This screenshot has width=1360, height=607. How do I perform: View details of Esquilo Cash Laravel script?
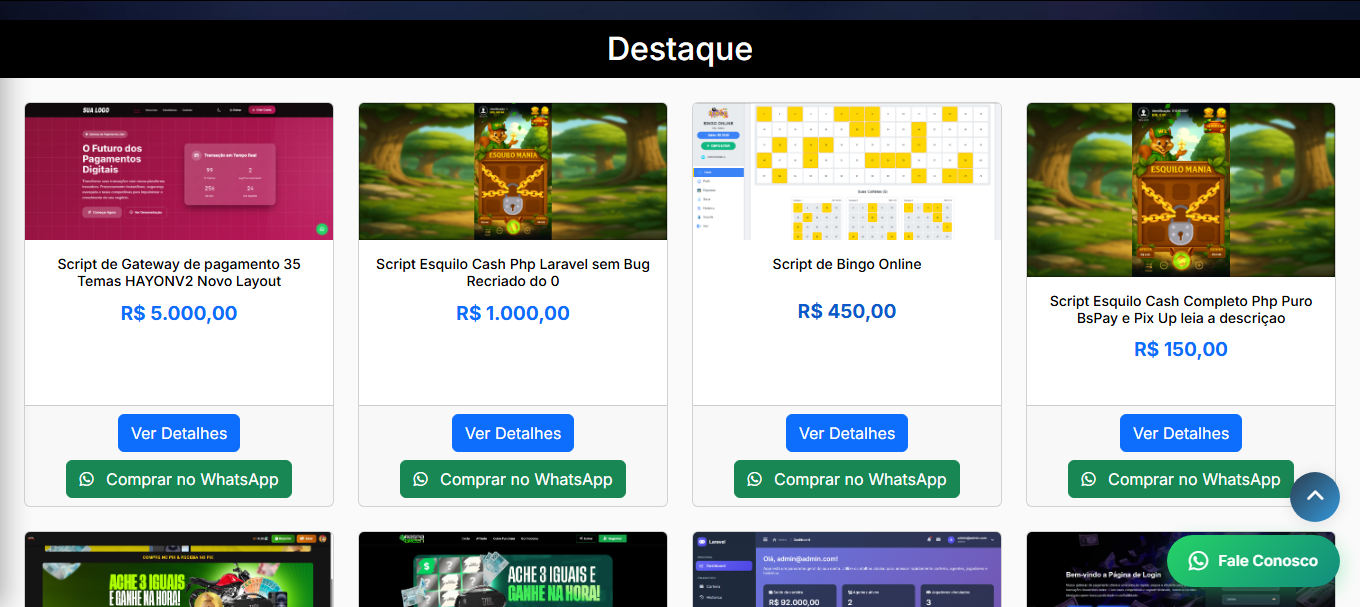coord(513,433)
